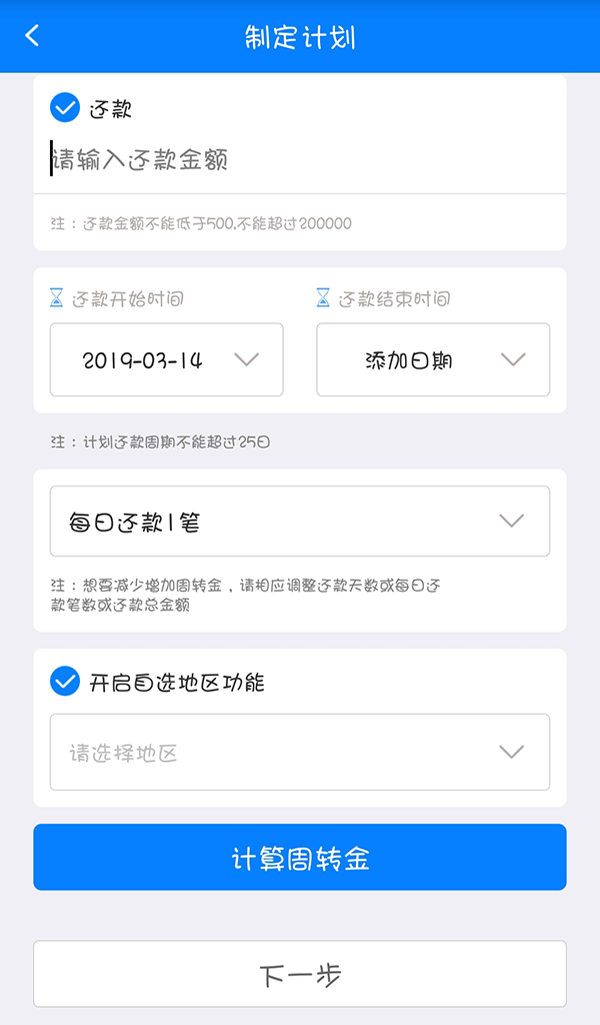600x1025 pixels.
Task: Focus the 请输入还款金额 field
Action: click(x=300, y=159)
